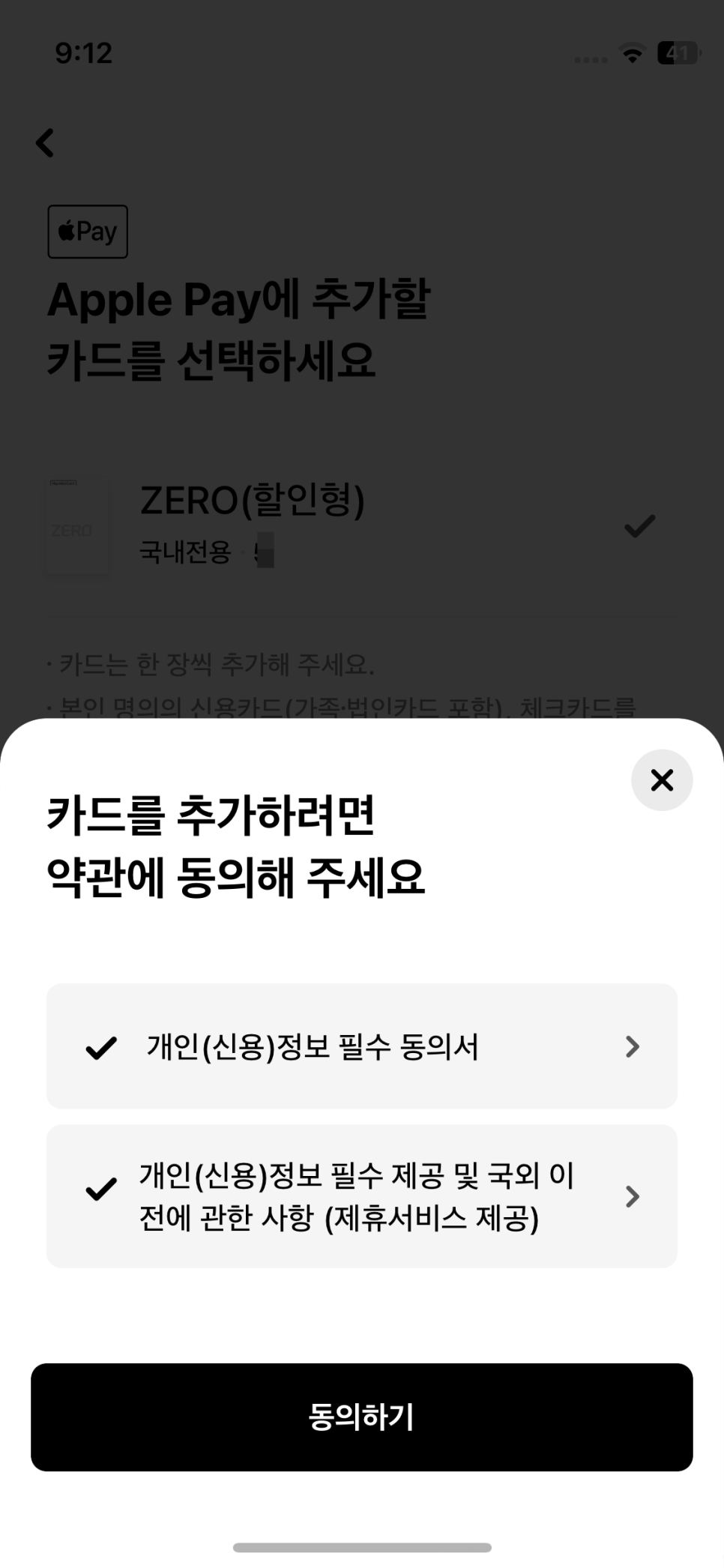Uncheck 개인(신용)정보 필수 동의서 checkmark
Viewport: 724px width, 1568px height.
[x=101, y=1047]
